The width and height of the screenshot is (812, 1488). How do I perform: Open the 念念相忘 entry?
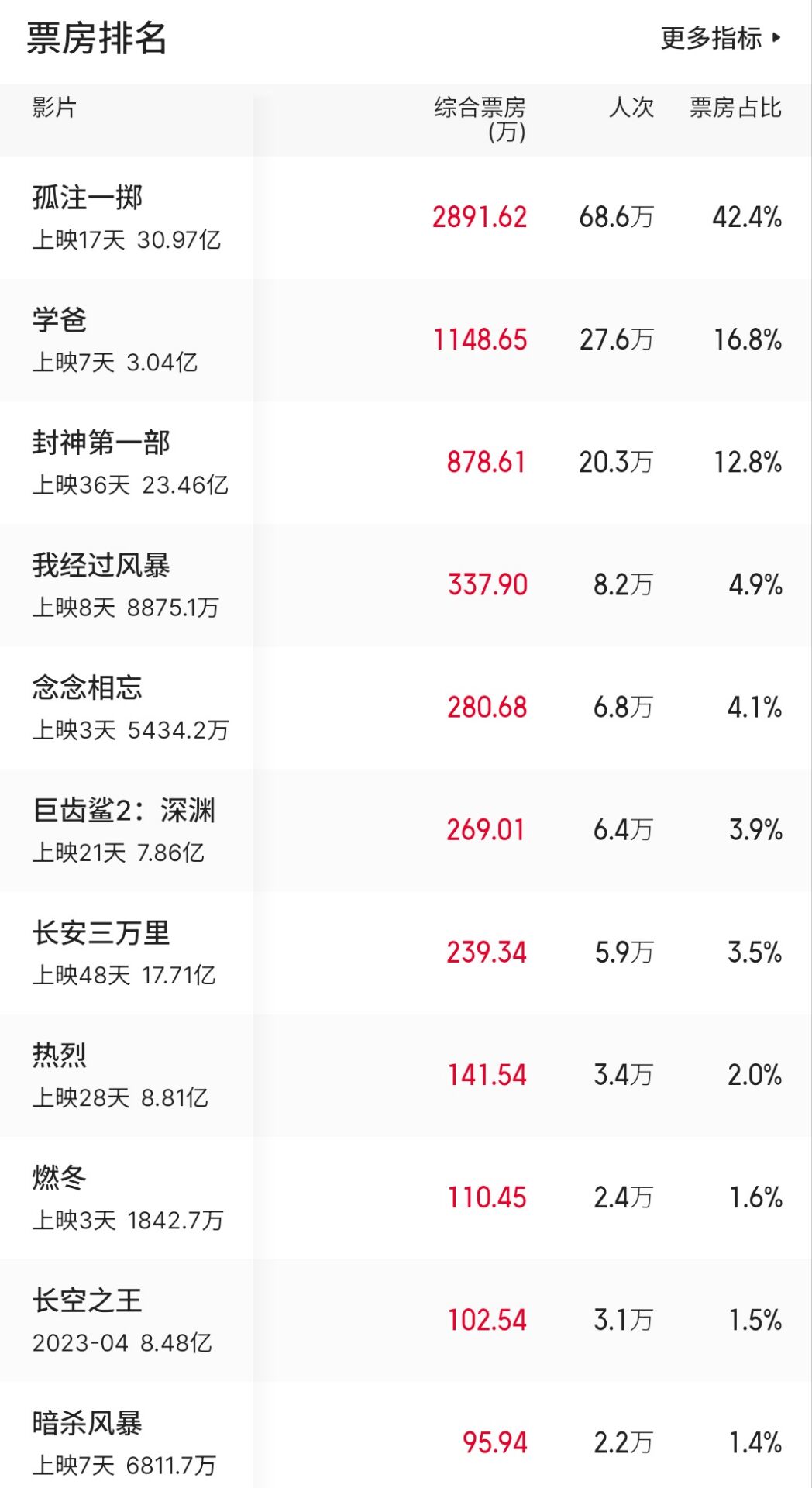406,708
